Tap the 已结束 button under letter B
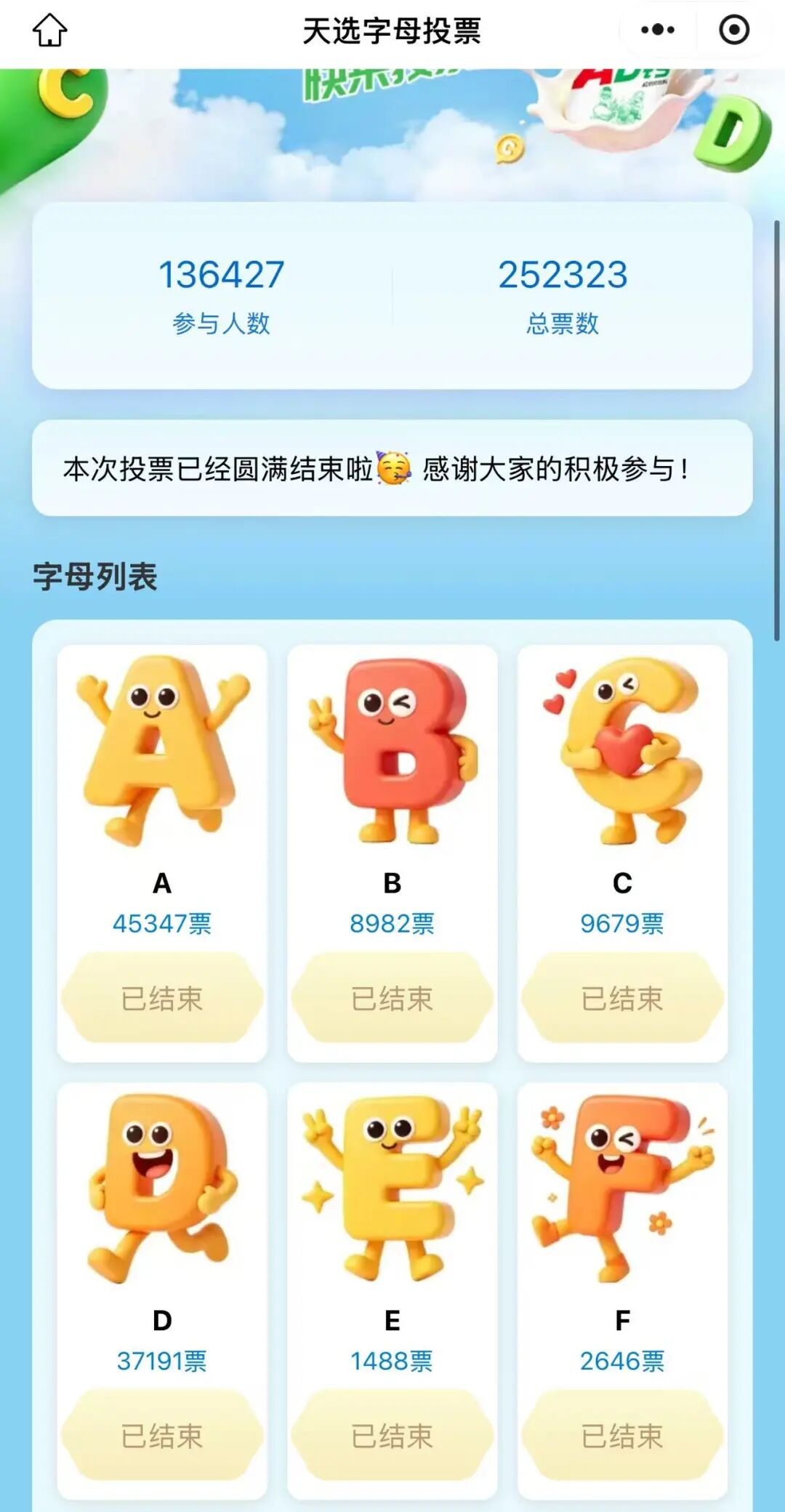 pyautogui.click(x=392, y=998)
